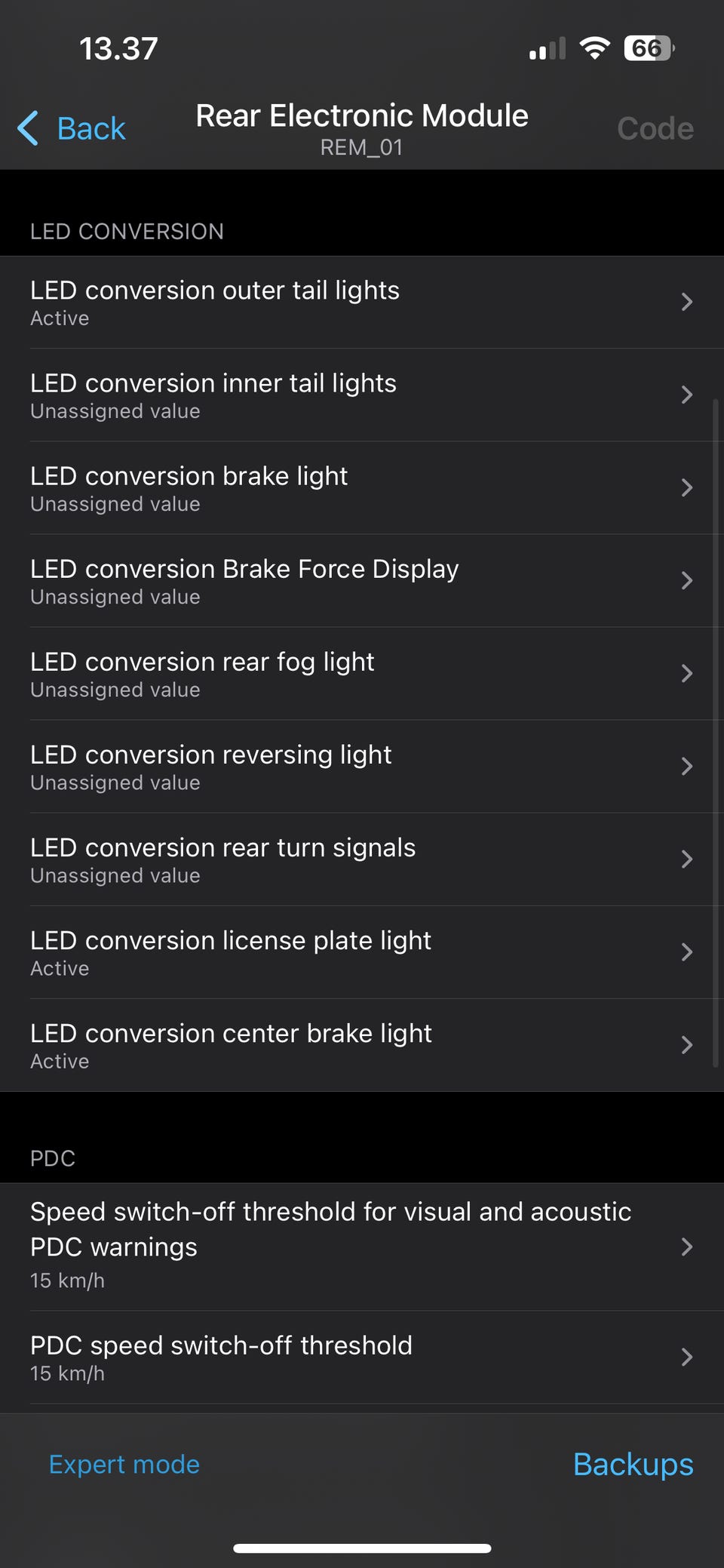This screenshot has width=724, height=1568.
Task: Open LED conversion reversing light option
Action: pos(362,766)
